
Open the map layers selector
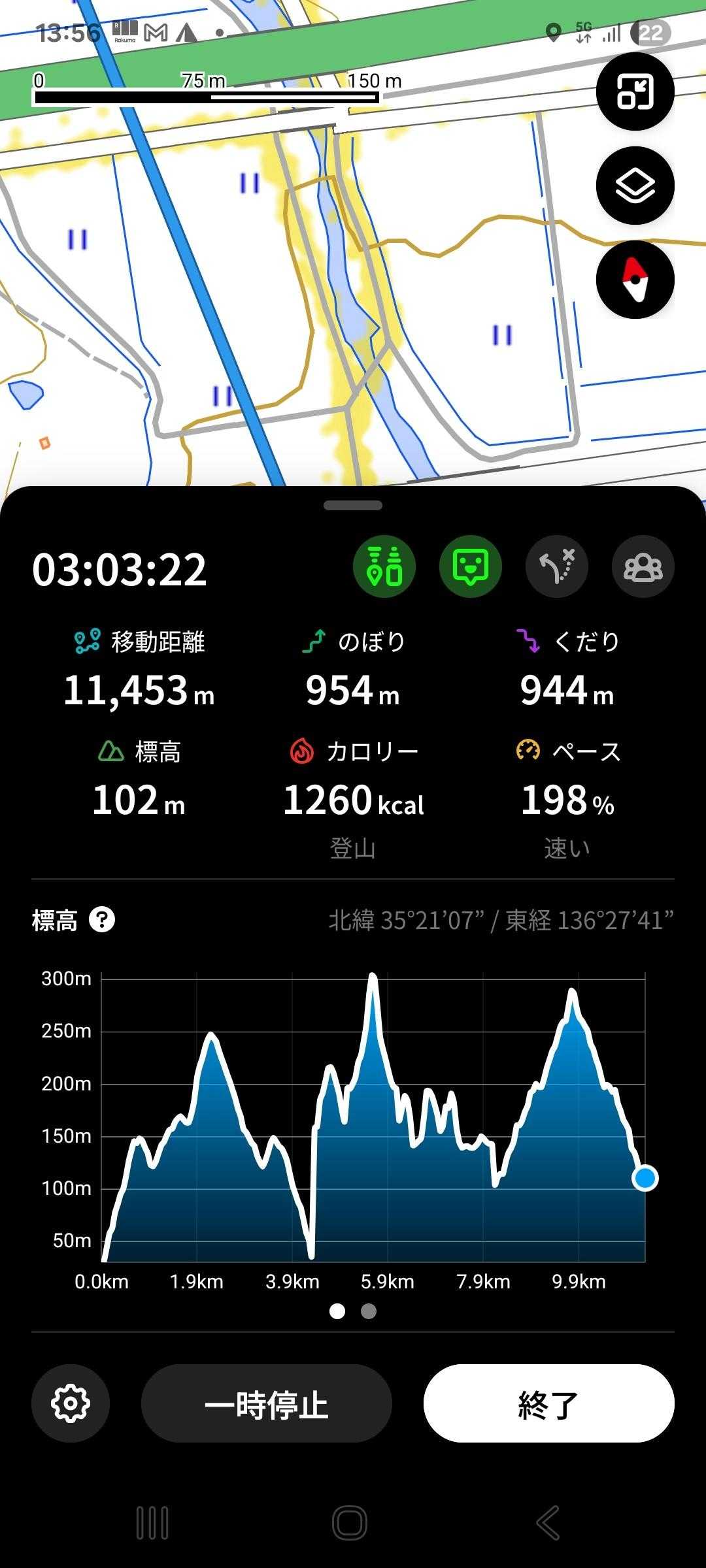click(635, 186)
